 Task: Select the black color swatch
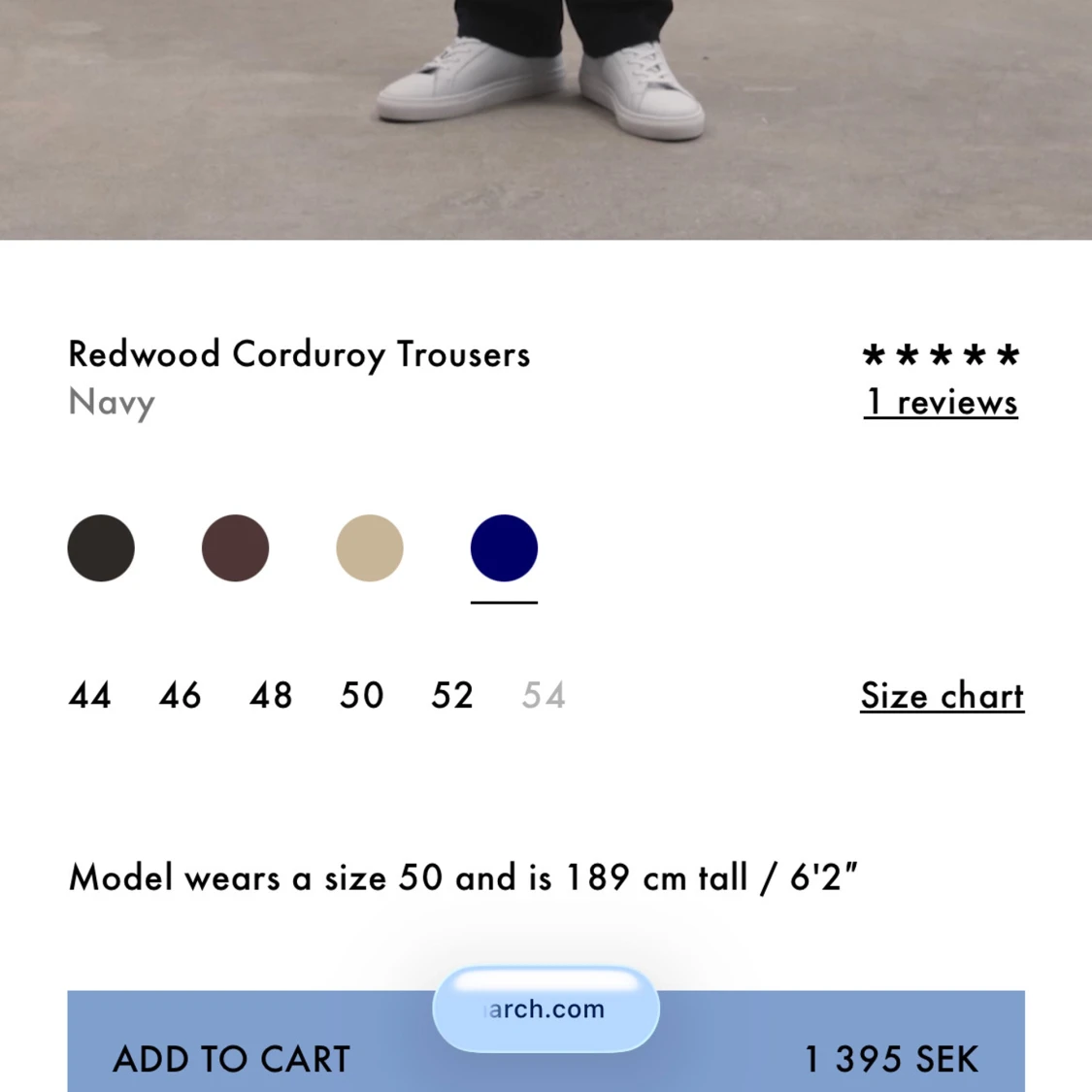tap(101, 548)
